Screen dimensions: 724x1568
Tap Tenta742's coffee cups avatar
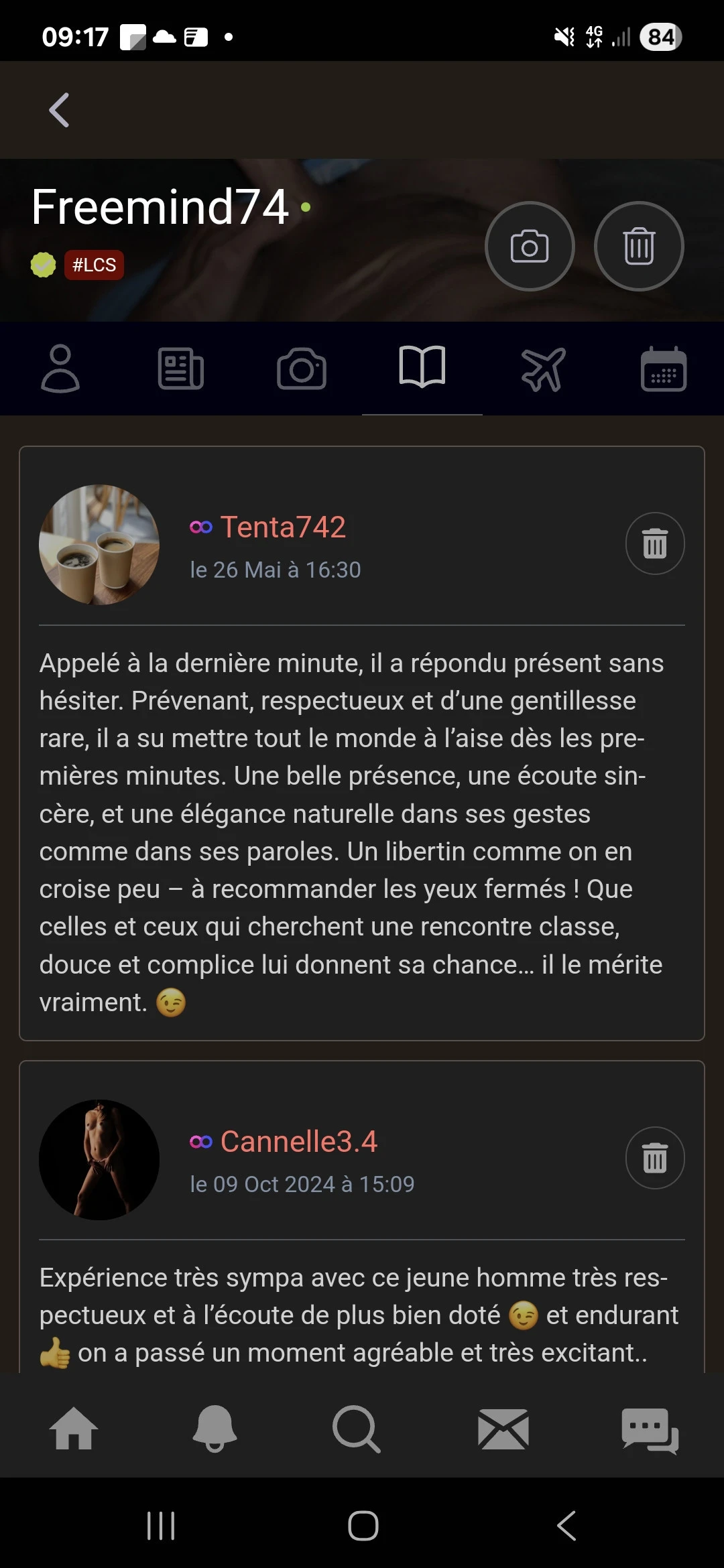(x=99, y=545)
